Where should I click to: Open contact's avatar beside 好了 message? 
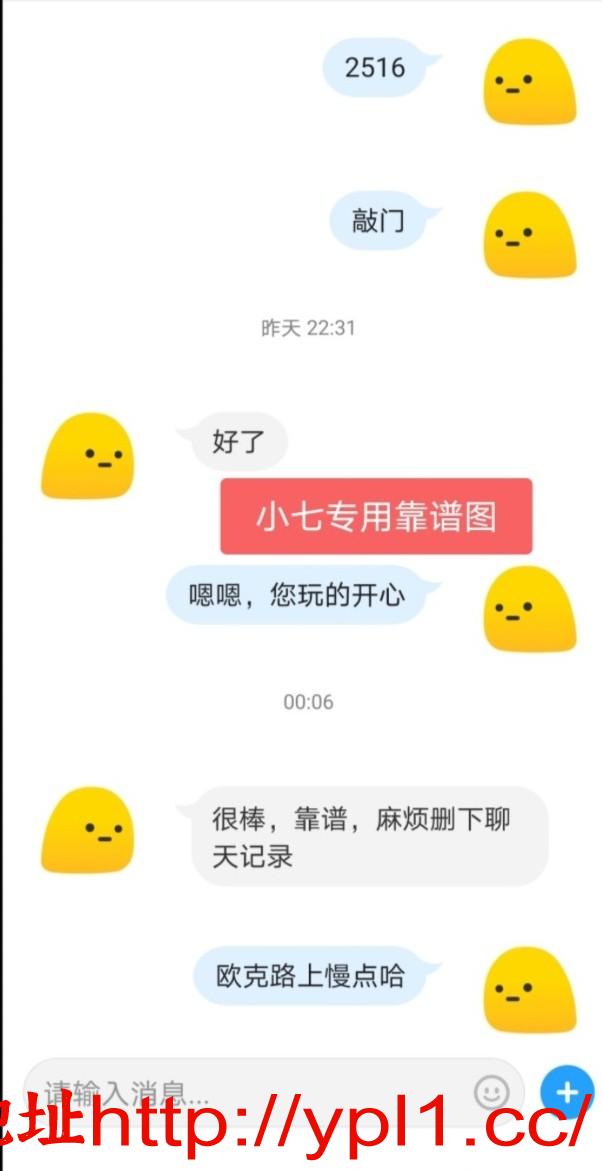click(87, 455)
